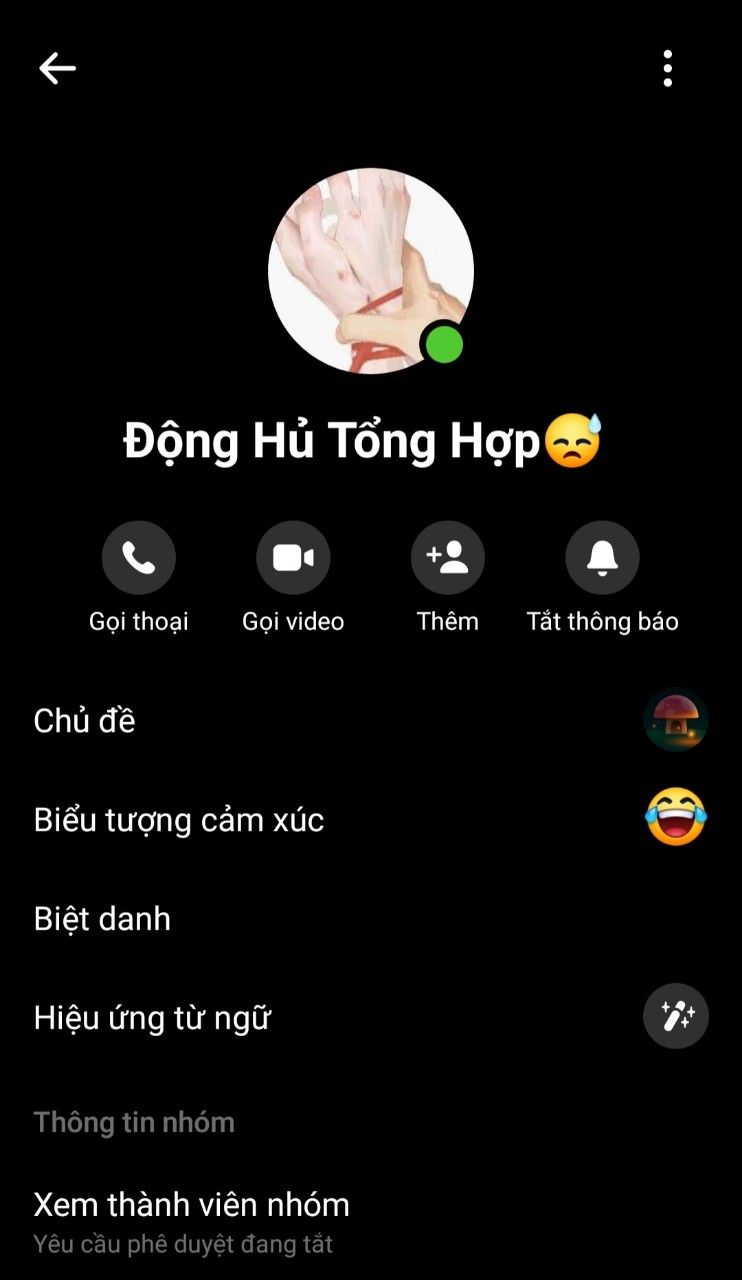Mute notifications with Tắt thông báo

tap(602, 558)
